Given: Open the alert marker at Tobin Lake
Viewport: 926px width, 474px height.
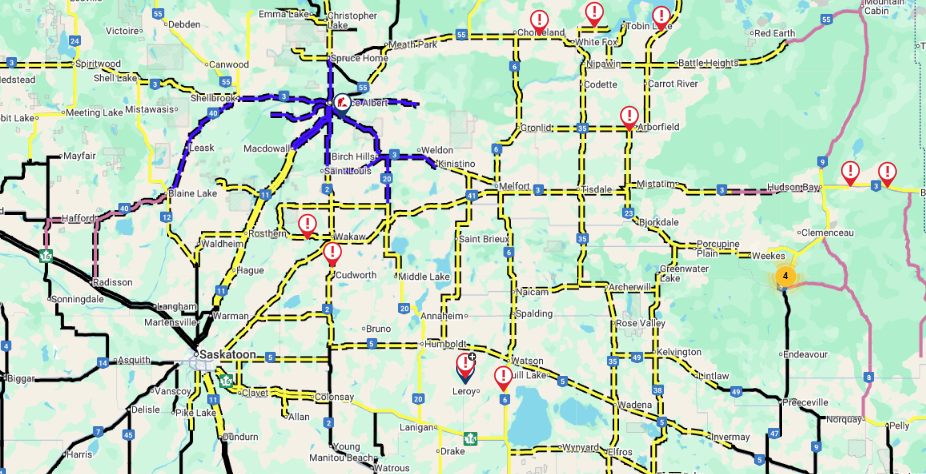Looking at the screenshot, I should pyautogui.click(x=661, y=17).
